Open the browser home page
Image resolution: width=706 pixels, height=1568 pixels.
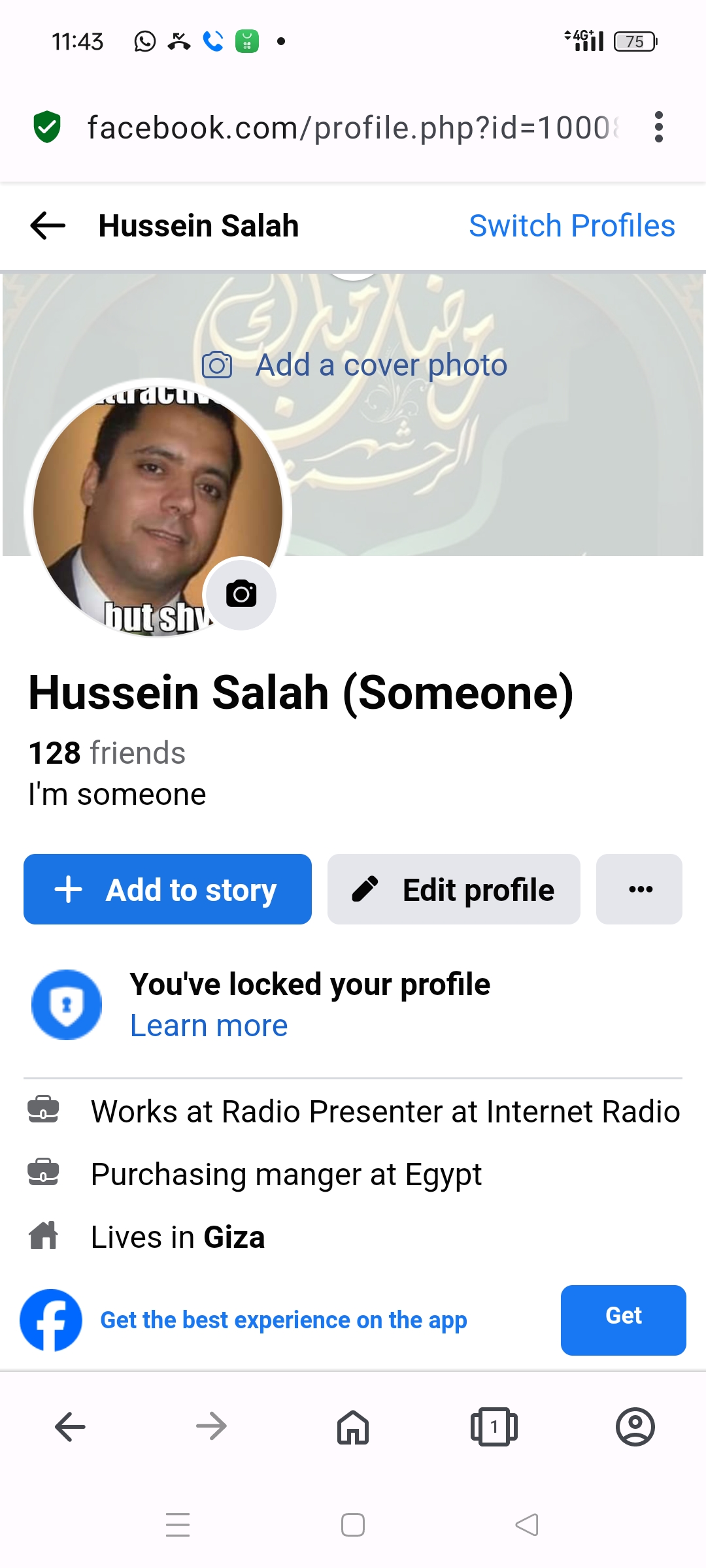[x=353, y=1427]
